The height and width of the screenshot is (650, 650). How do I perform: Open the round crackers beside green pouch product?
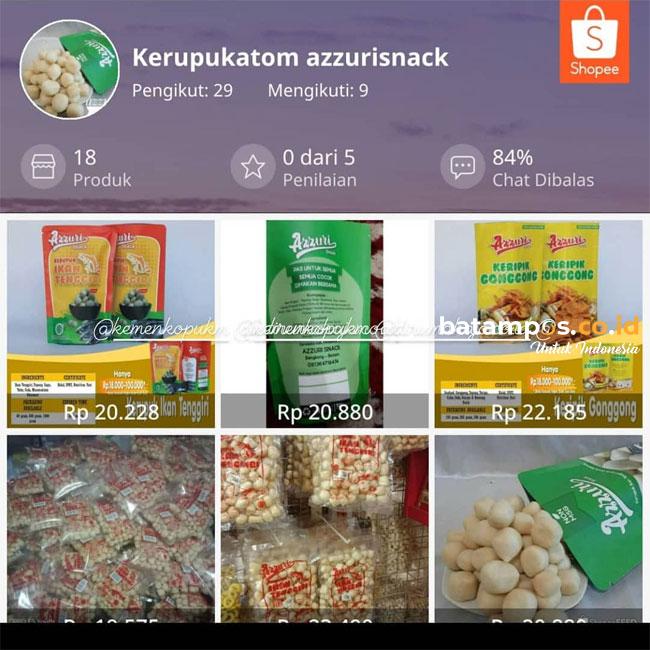(x=538, y=528)
